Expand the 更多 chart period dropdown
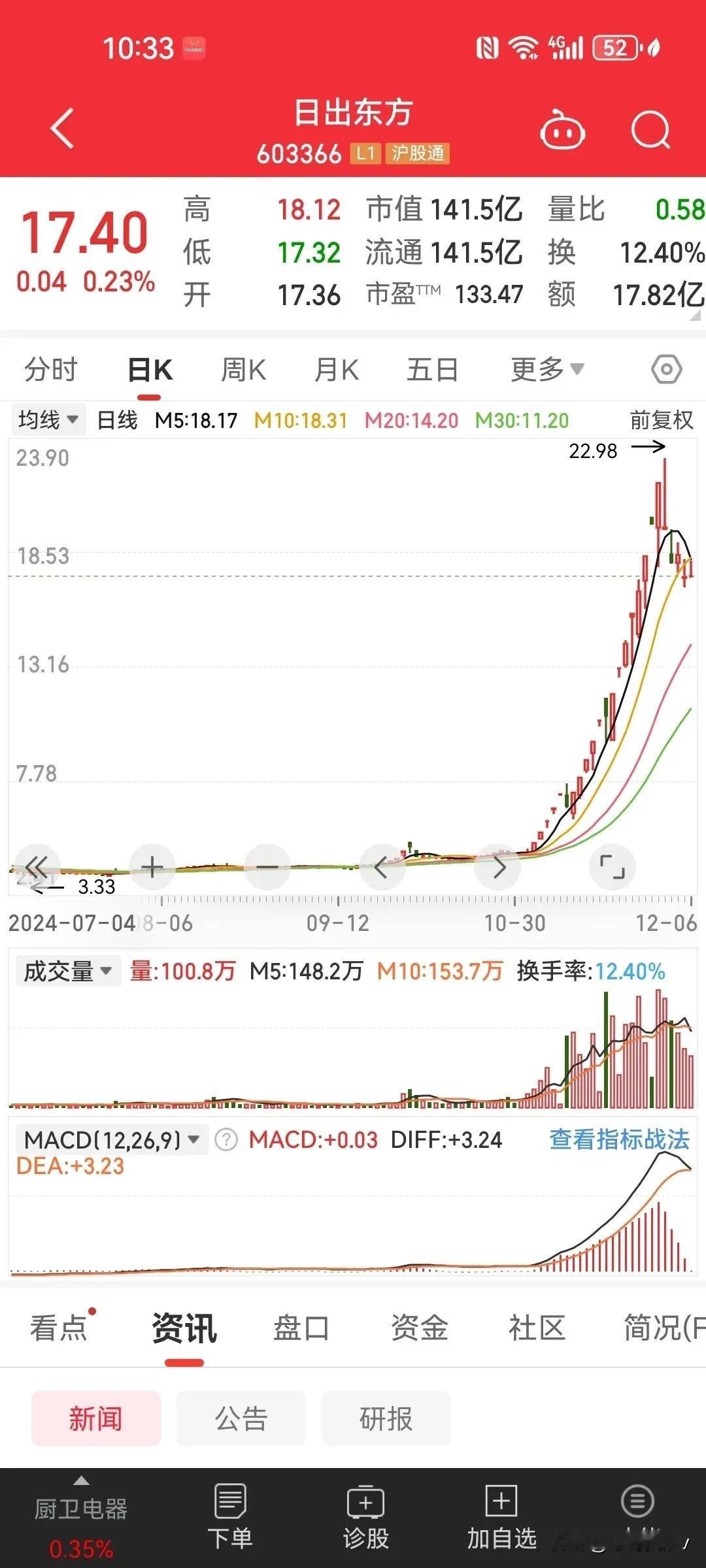This screenshot has width=706, height=1568. 547,370
